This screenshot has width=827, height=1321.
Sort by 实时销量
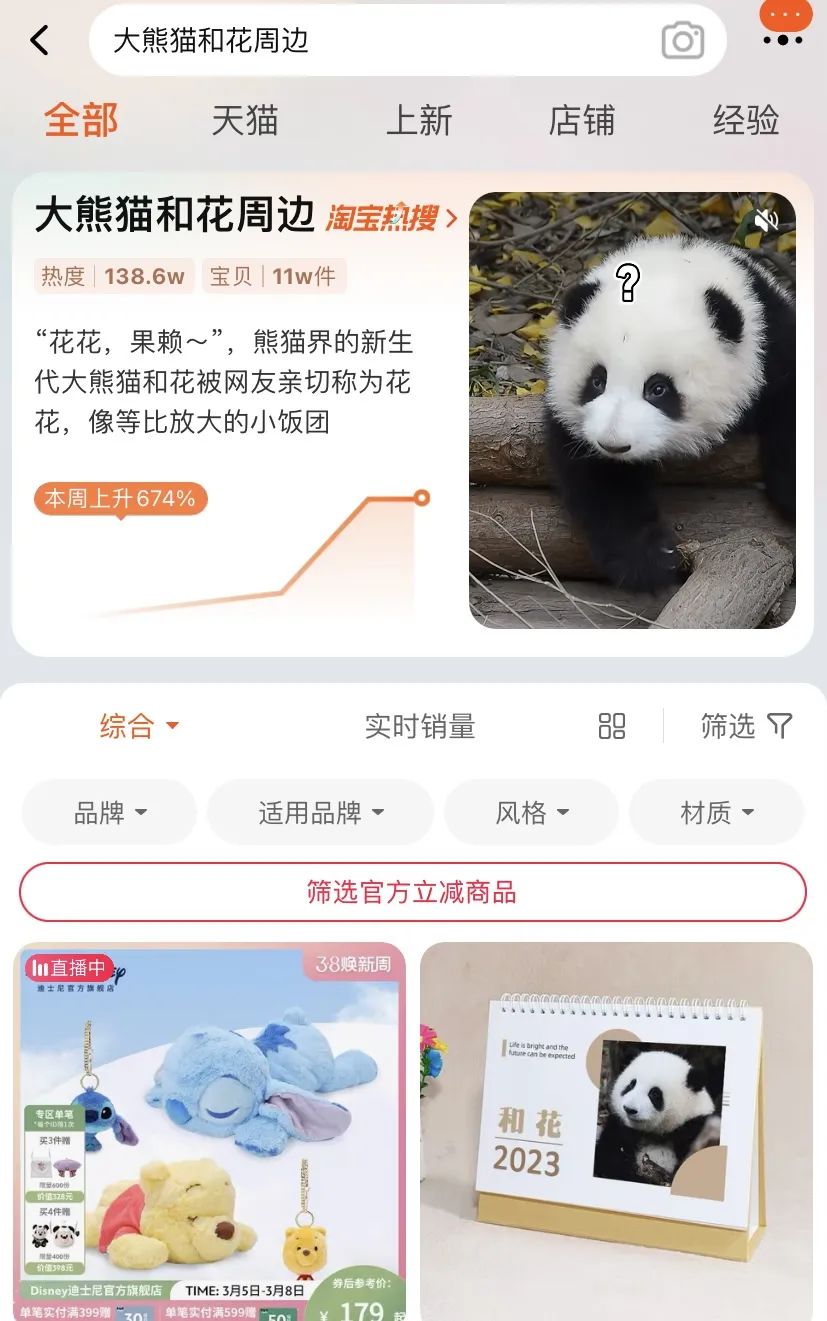click(x=419, y=726)
